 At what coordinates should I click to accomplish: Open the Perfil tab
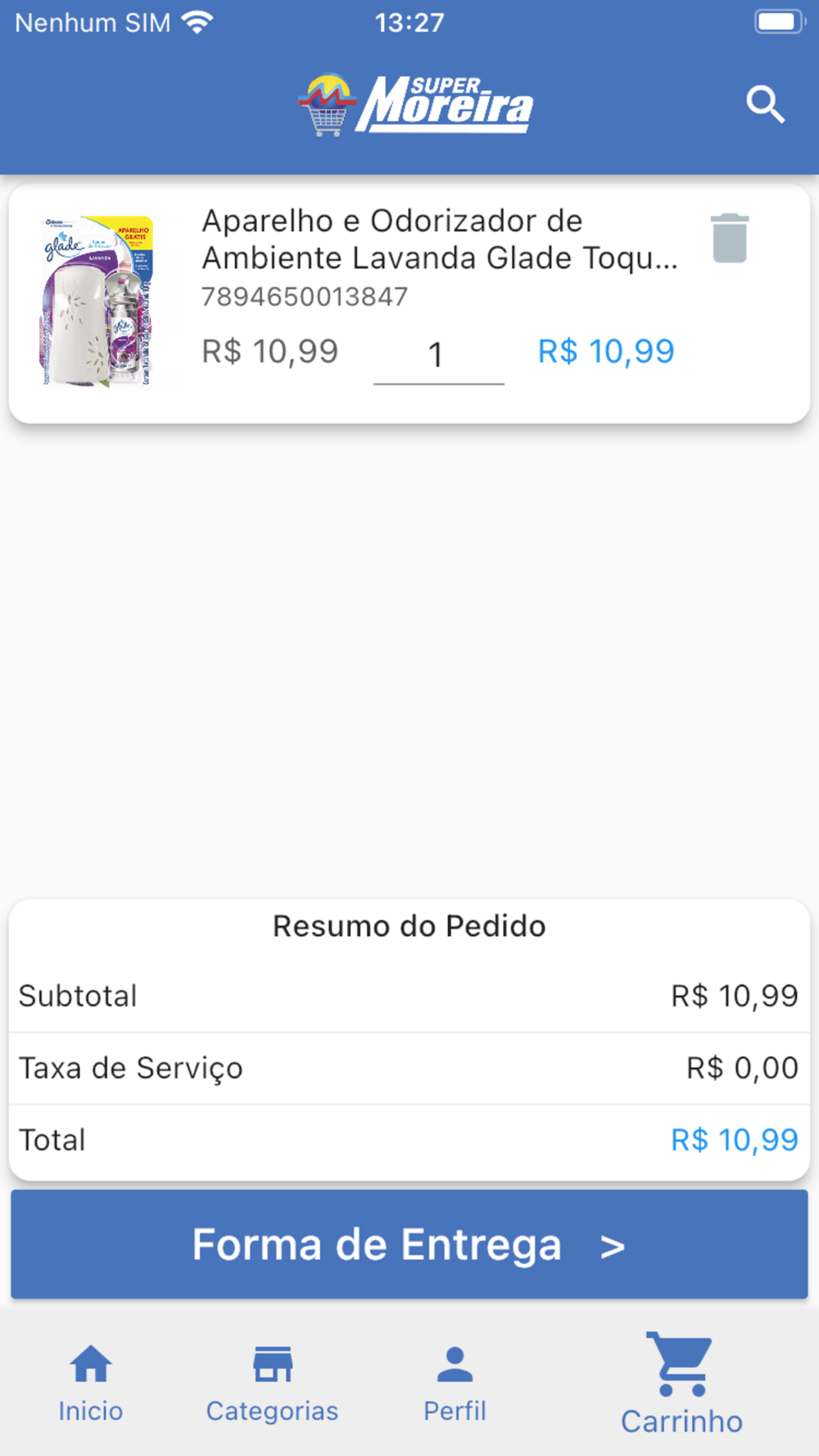(x=455, y=1383)
